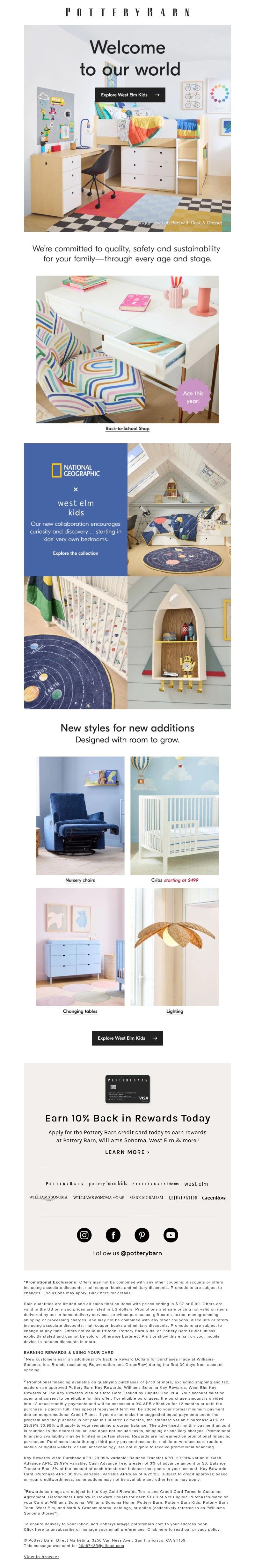Go to the west elm brand link
The width and height of the screenshot is (255, 1568).
[x=196, y=1184]
